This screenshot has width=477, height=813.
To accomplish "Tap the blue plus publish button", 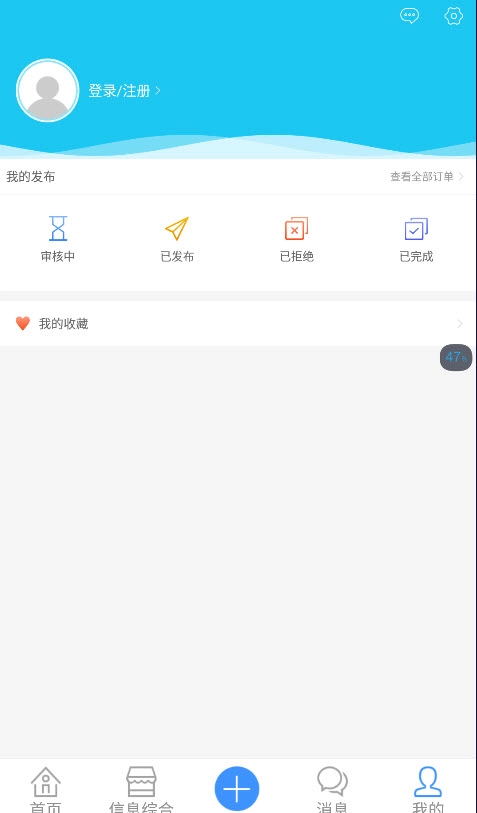I will pos(237,789).
